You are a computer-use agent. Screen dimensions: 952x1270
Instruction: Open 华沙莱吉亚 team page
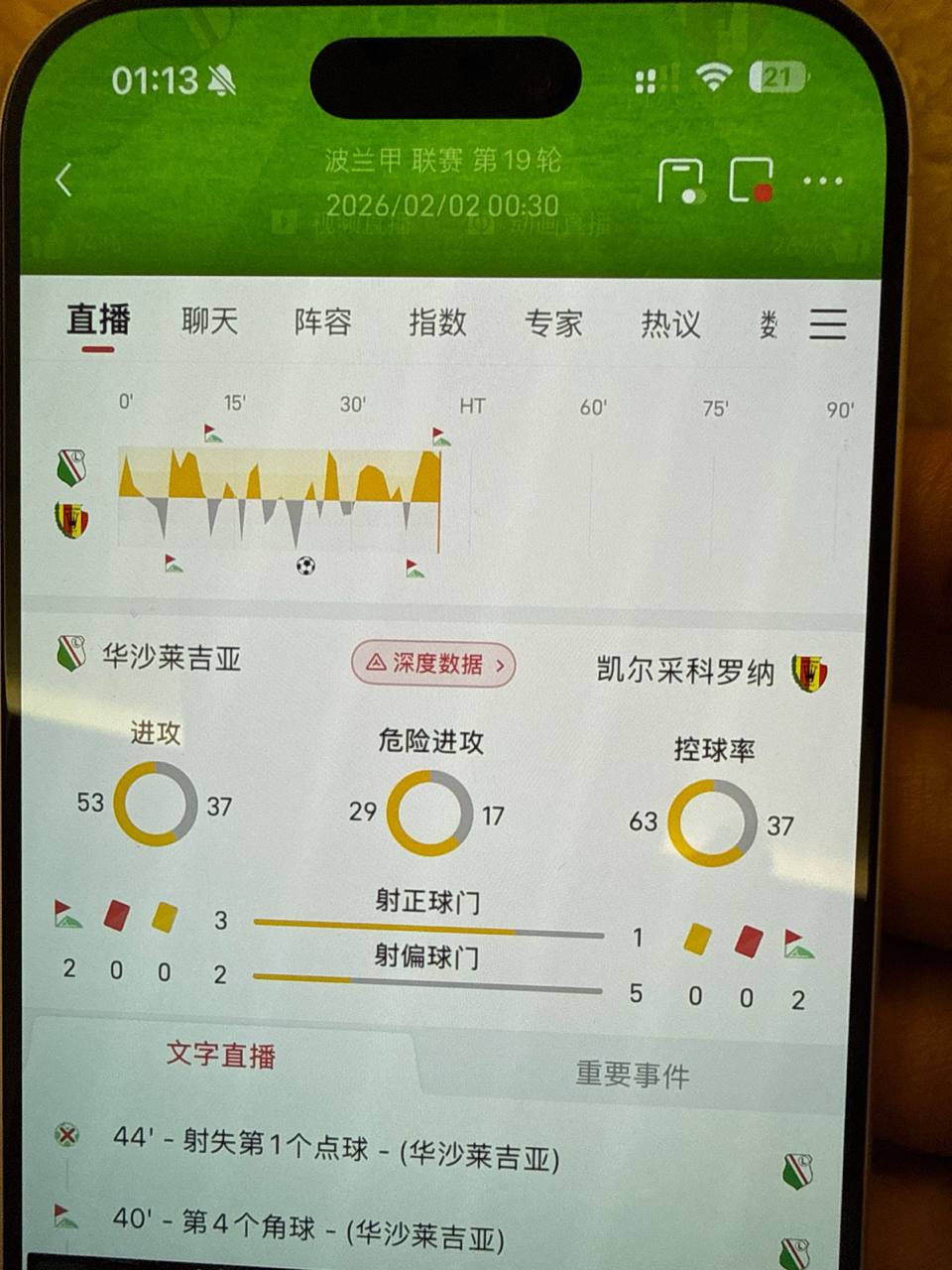(171, 657)
